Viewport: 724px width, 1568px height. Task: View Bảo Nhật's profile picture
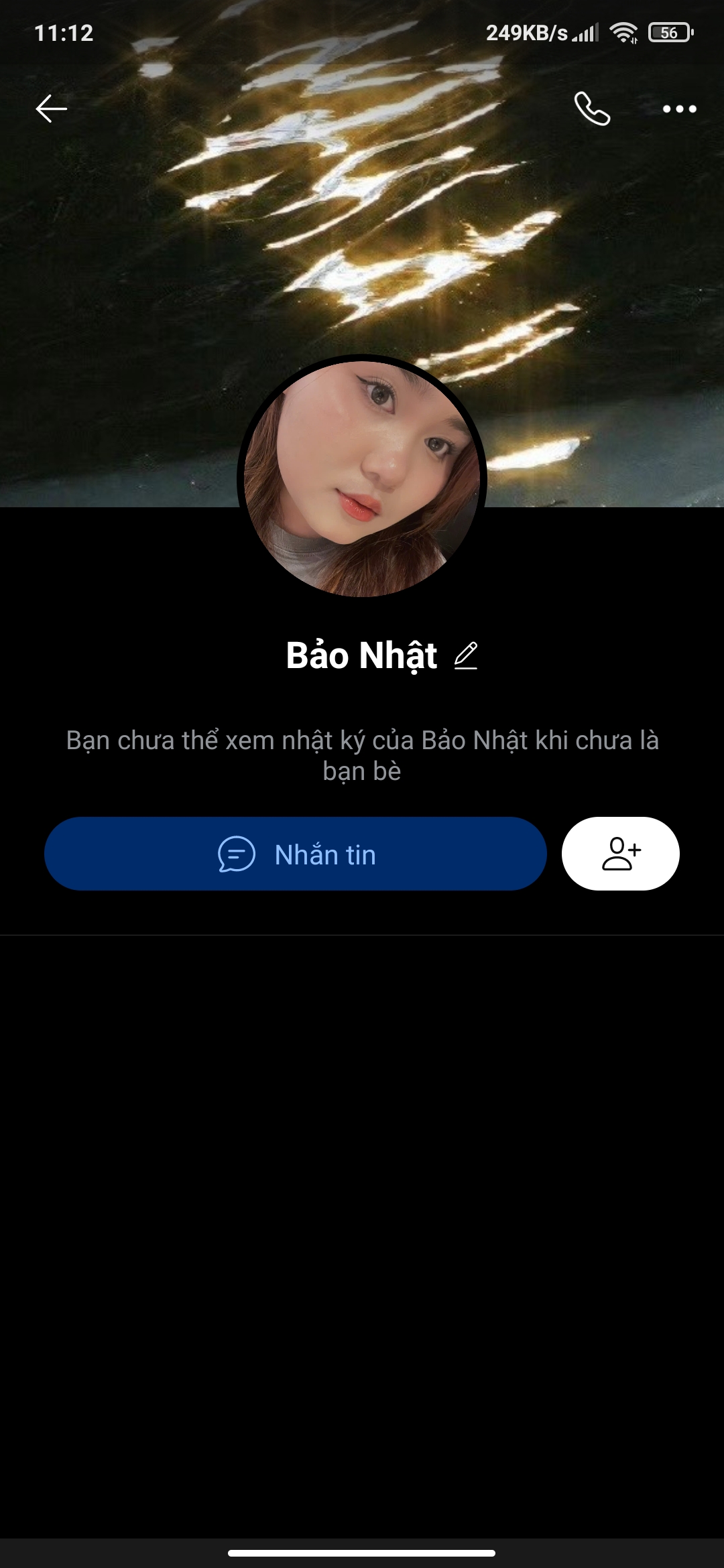362,478
